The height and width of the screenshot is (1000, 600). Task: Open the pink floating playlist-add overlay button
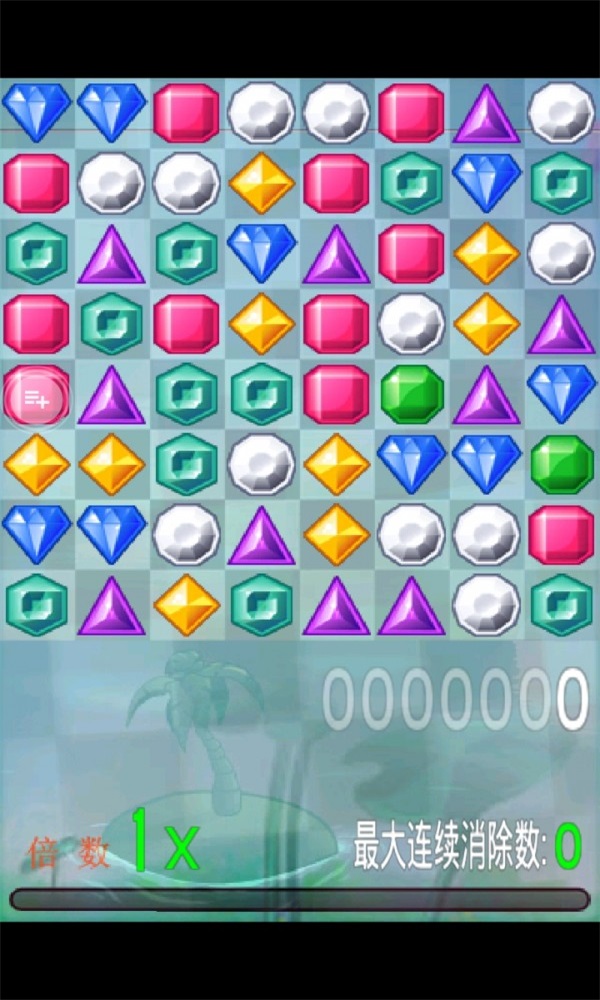coord(36,400)
